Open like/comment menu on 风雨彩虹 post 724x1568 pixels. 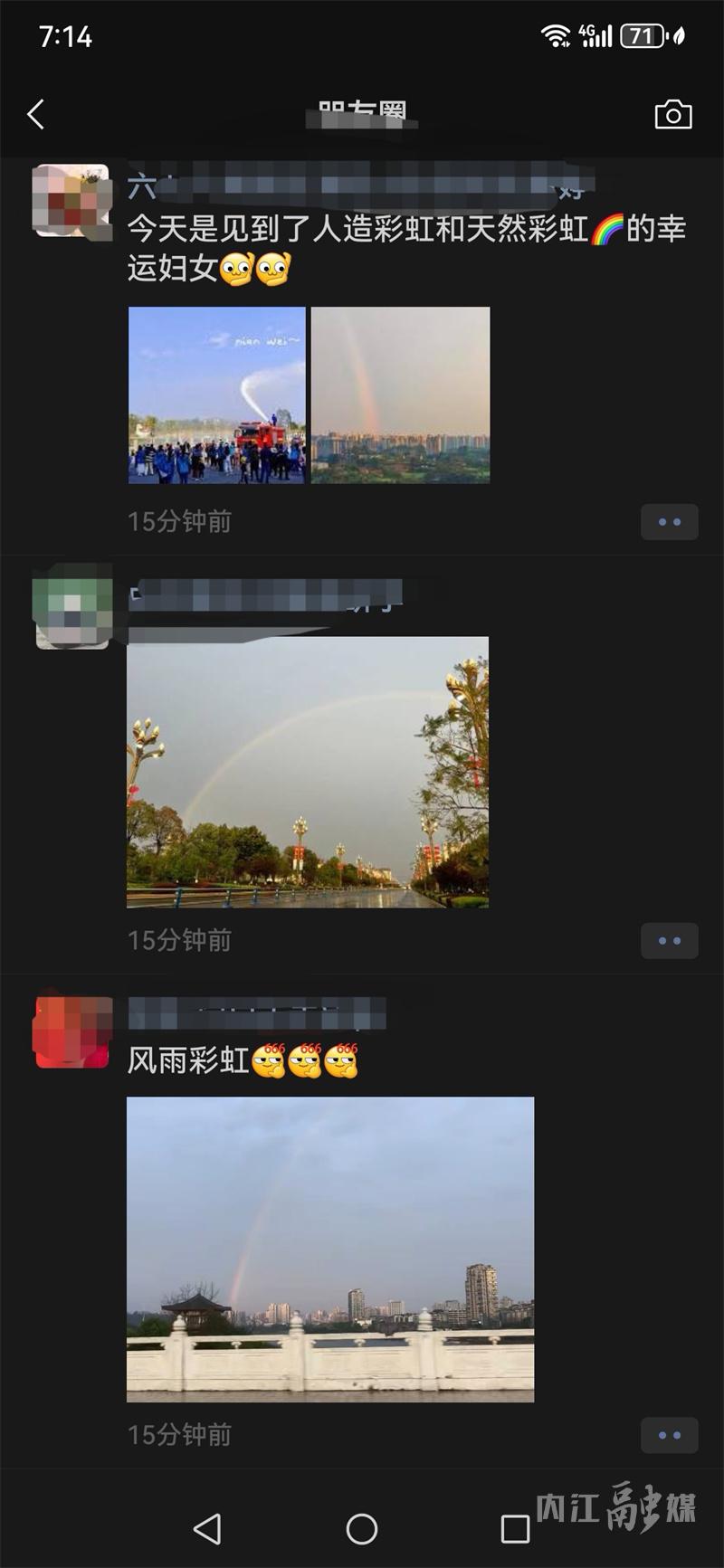(x=669, y=1435)
